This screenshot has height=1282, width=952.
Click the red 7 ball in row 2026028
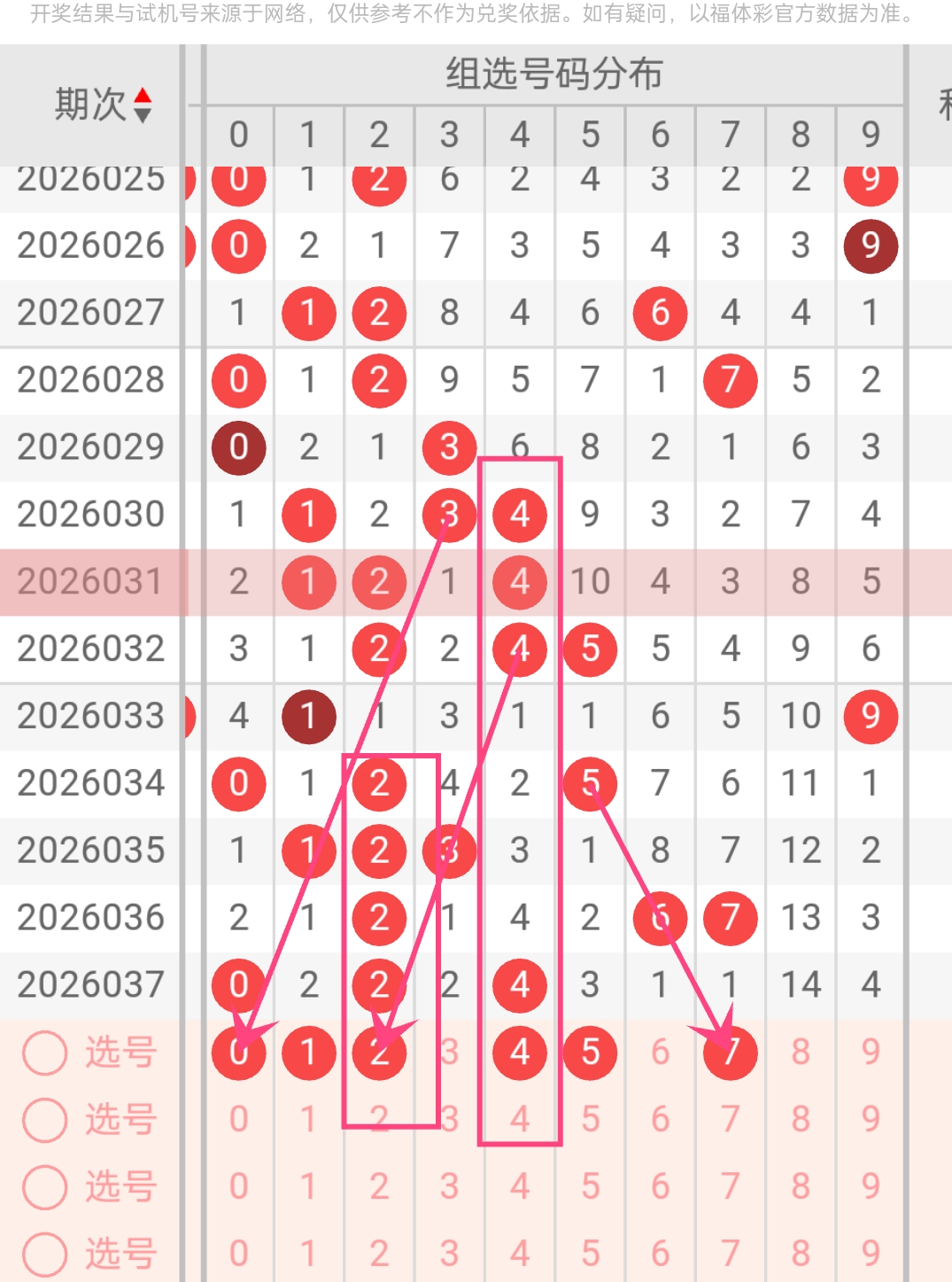point(730,380)
